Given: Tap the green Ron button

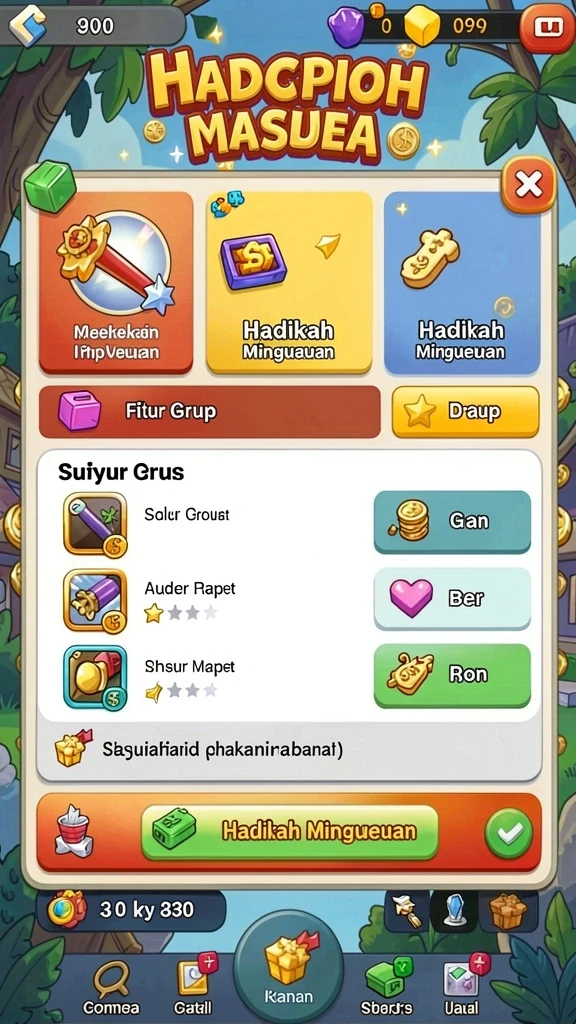Looking at the screenshot, I should click(x=452, y=675).
